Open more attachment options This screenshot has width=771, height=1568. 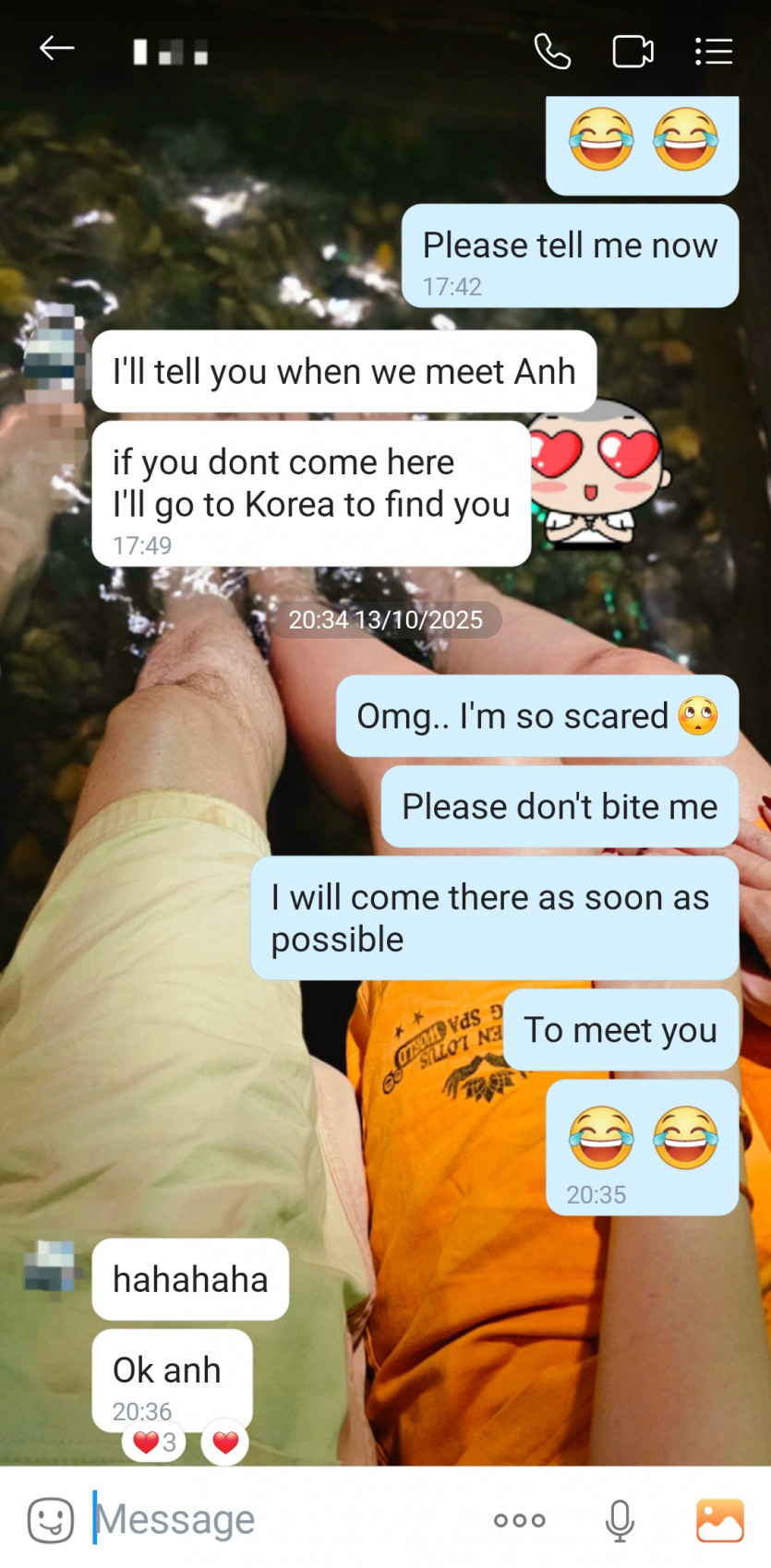tap(519, 1520)
